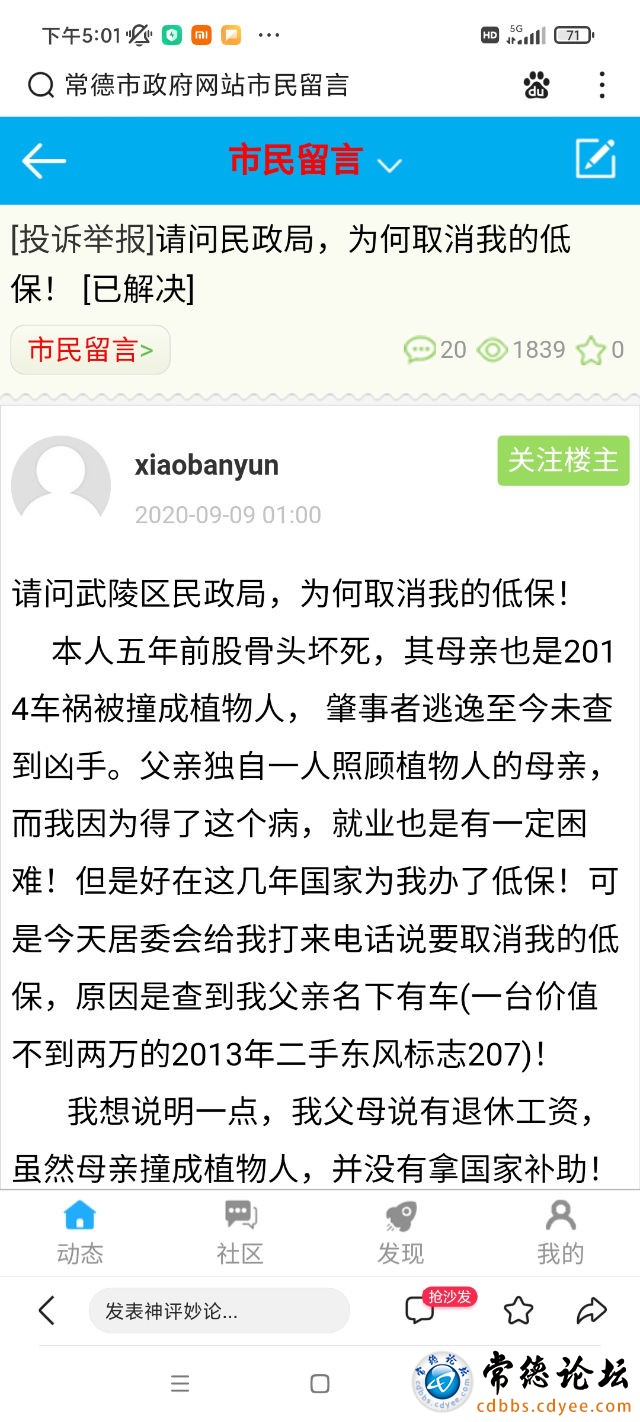640x1422 pixels.
Task: Switch to the 社区 tab
Action: pos(240,1232)
